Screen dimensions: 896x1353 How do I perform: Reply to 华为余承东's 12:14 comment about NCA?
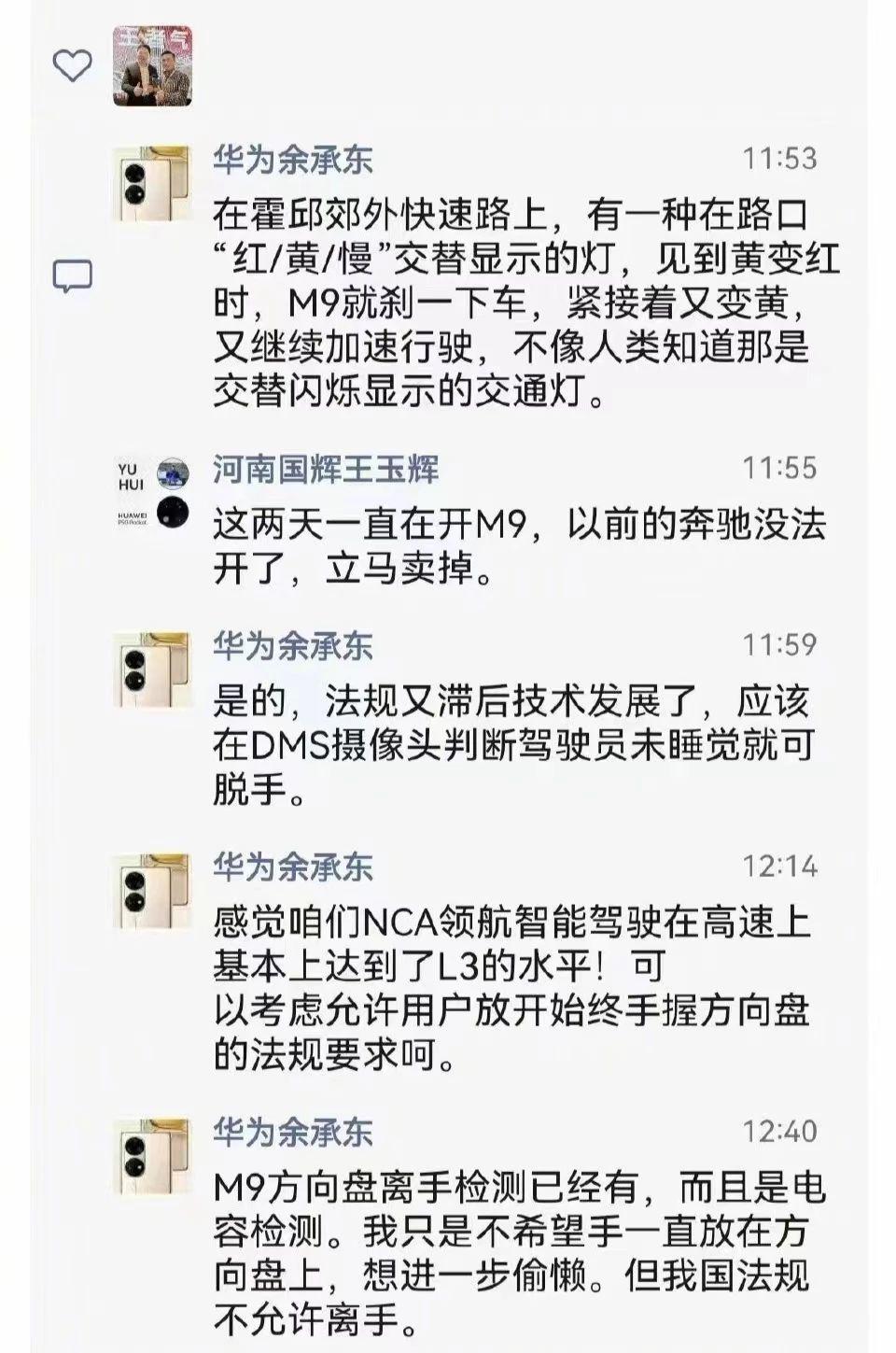pos(511,990)
